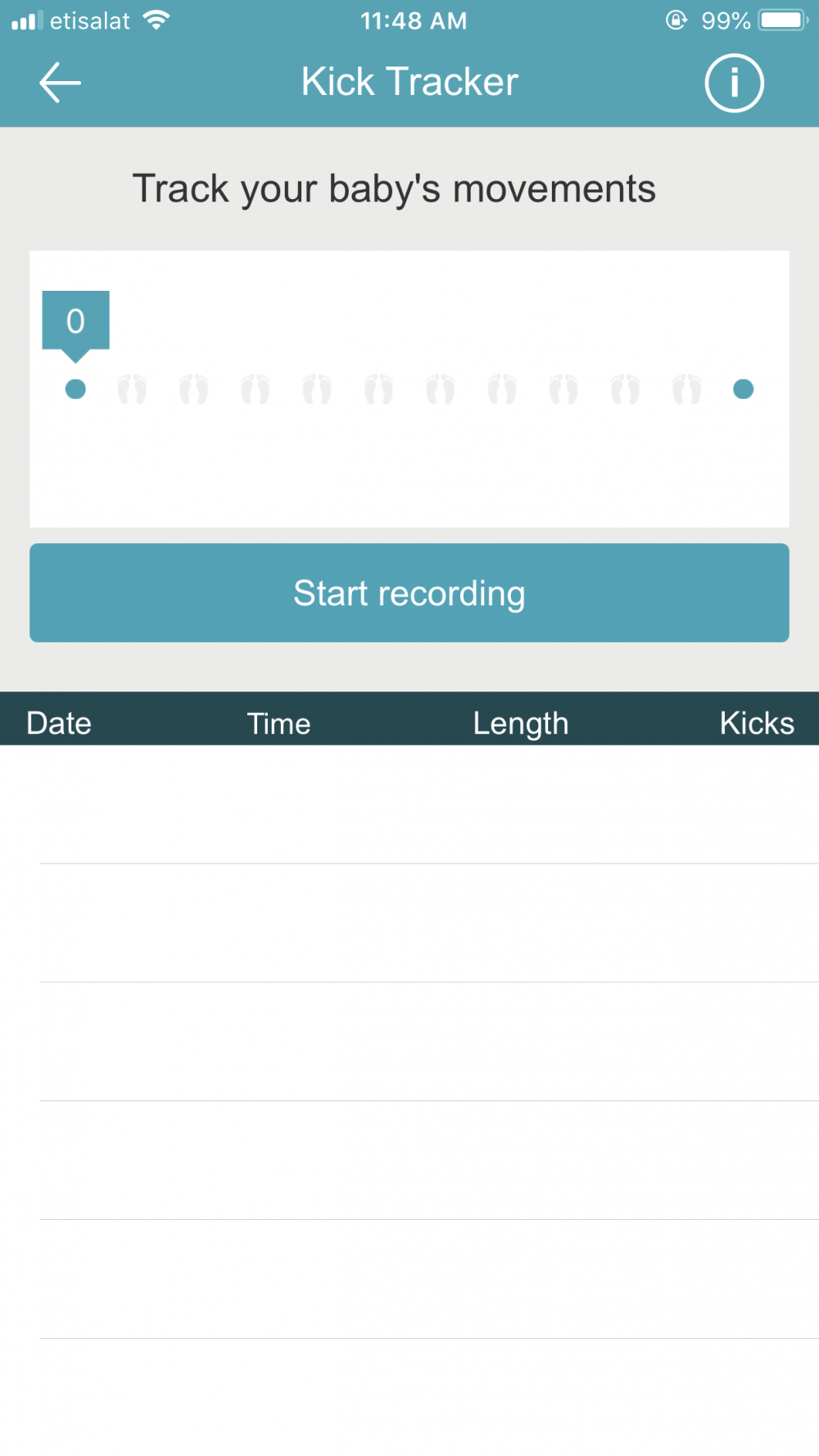The image size is (819, 1456).
Task: Start recording baby kicks
Action: [x=409, y=592]
